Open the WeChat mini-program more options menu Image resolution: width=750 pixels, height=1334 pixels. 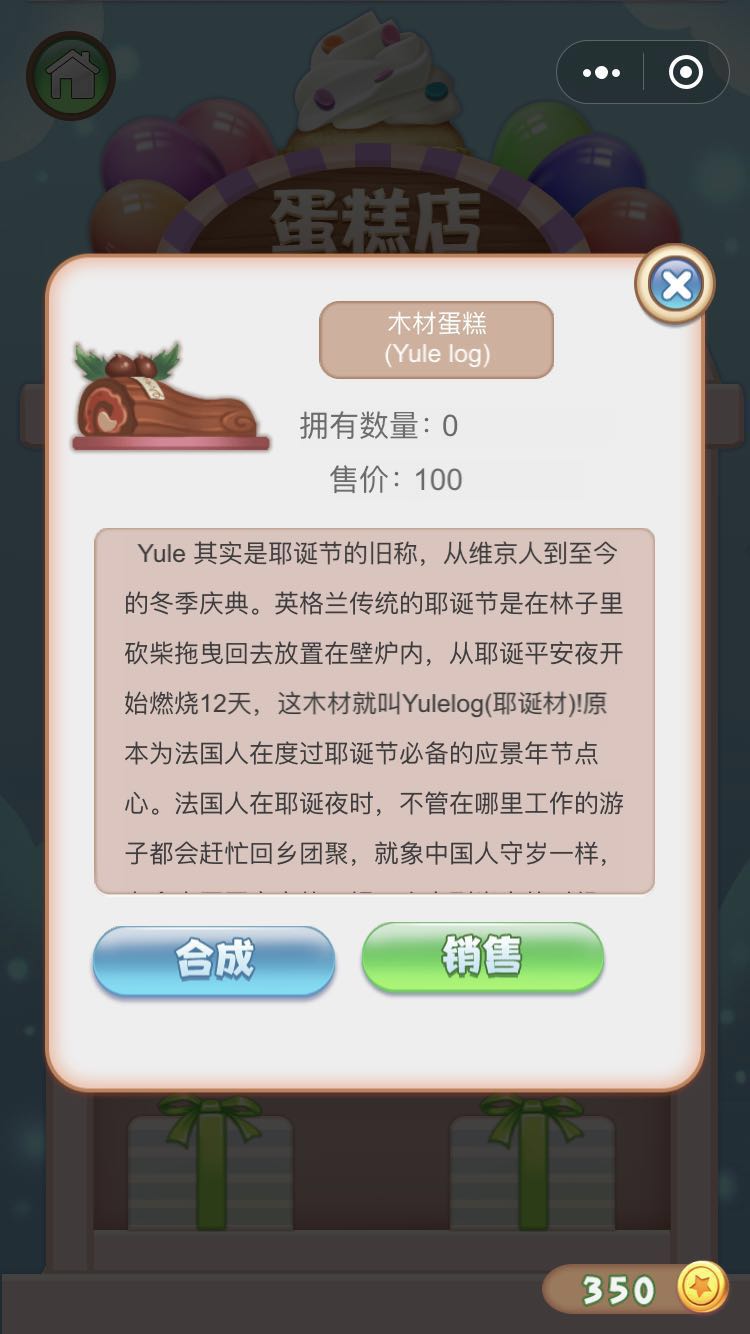(601, 71)
